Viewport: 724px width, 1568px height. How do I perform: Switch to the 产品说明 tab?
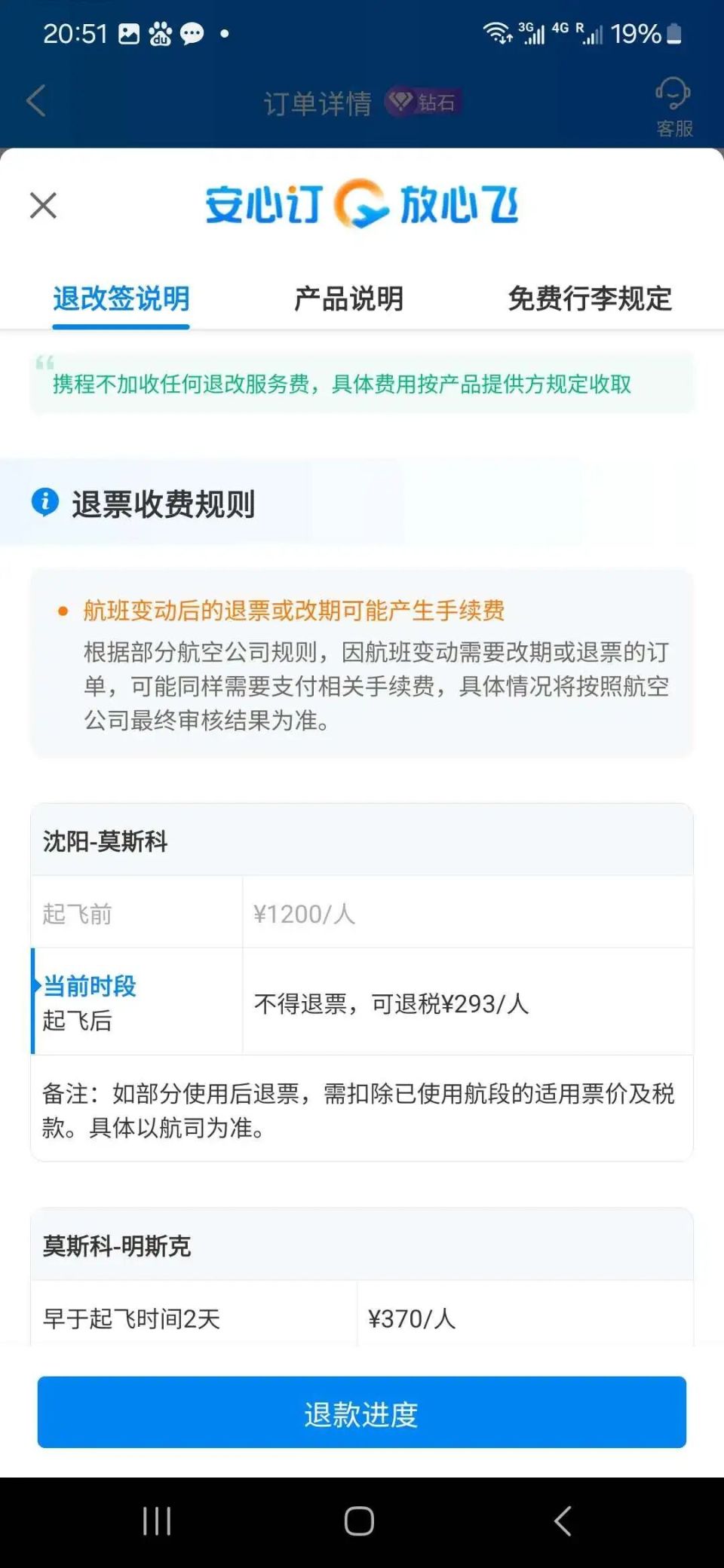[x=349, y=299]
